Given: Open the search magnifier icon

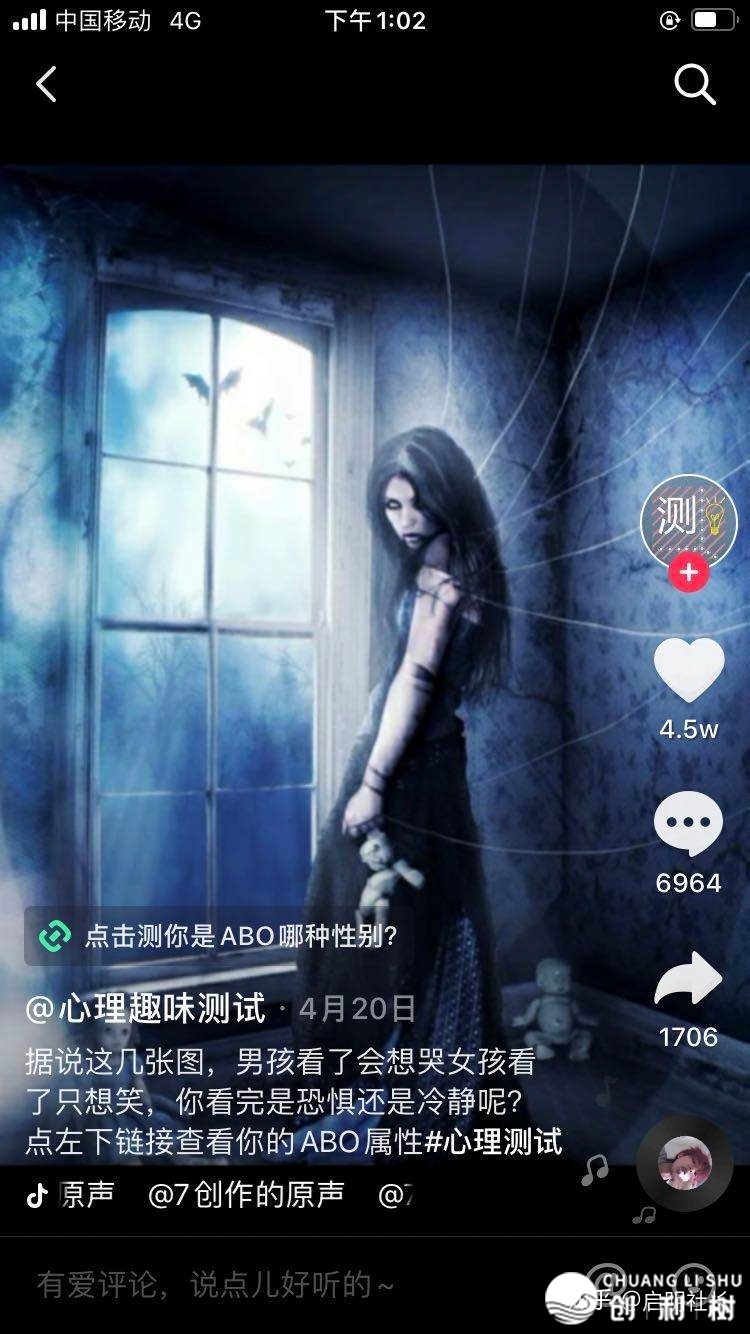Looking at the screenshot, I should (694, 85).
